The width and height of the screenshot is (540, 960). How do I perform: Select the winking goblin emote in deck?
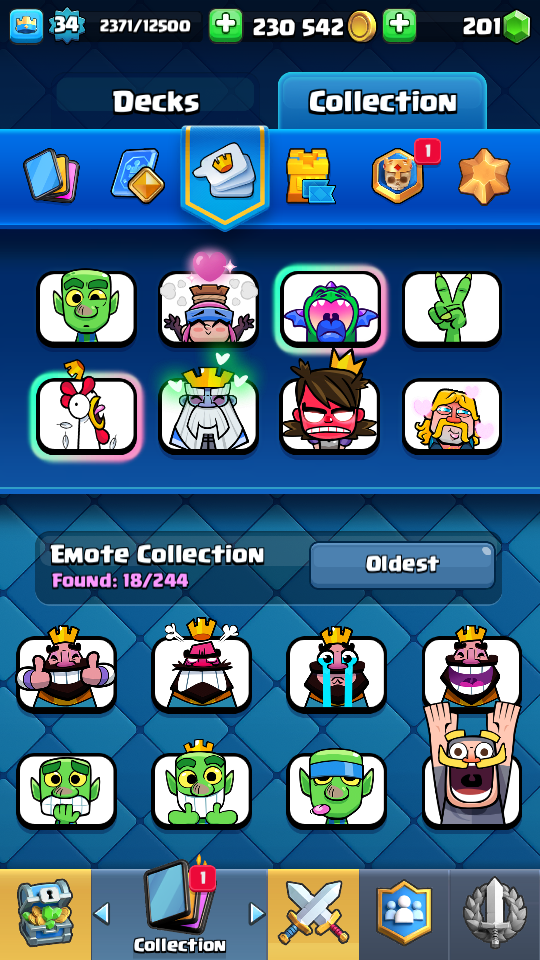pyautogui.click(x=86, y=308)
